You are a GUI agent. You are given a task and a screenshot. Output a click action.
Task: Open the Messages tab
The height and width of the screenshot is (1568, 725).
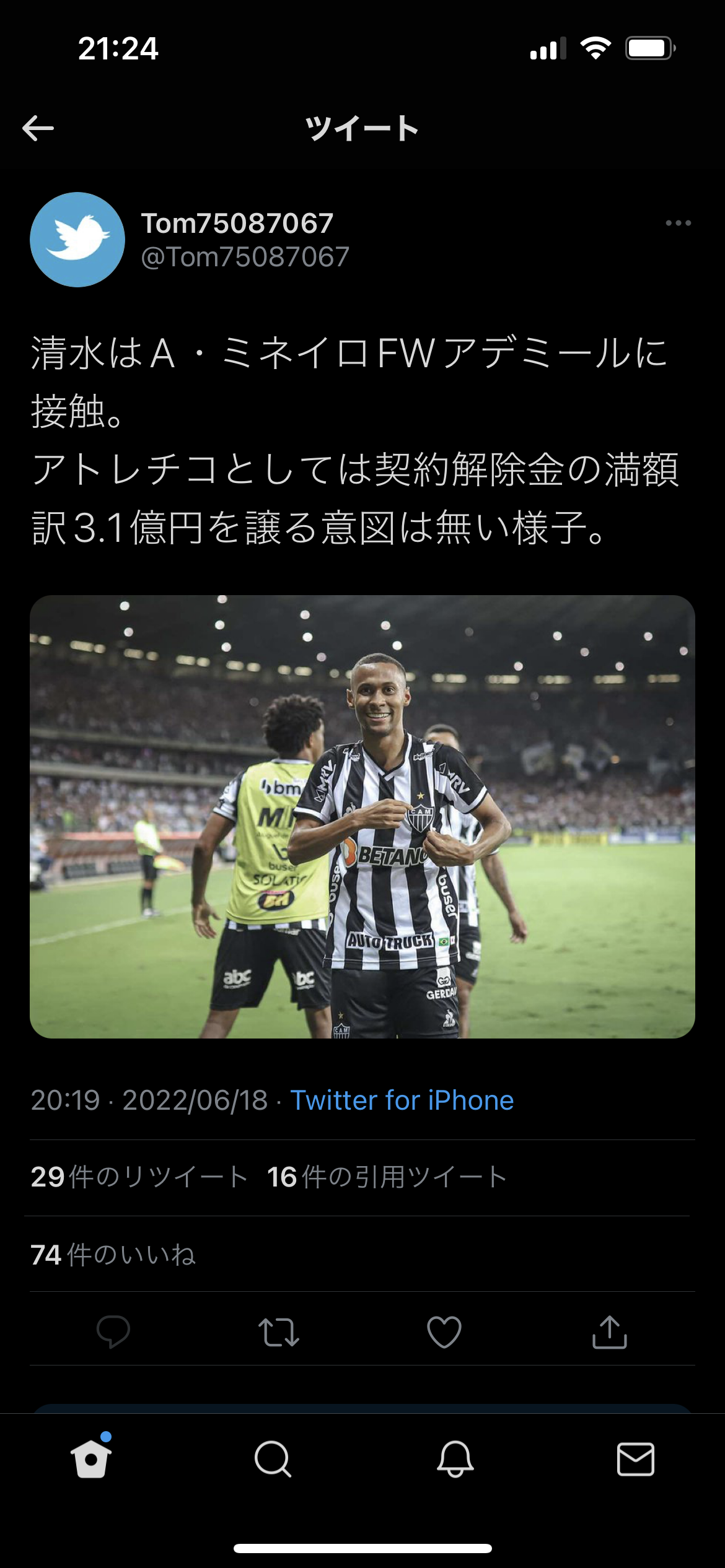636,1459
